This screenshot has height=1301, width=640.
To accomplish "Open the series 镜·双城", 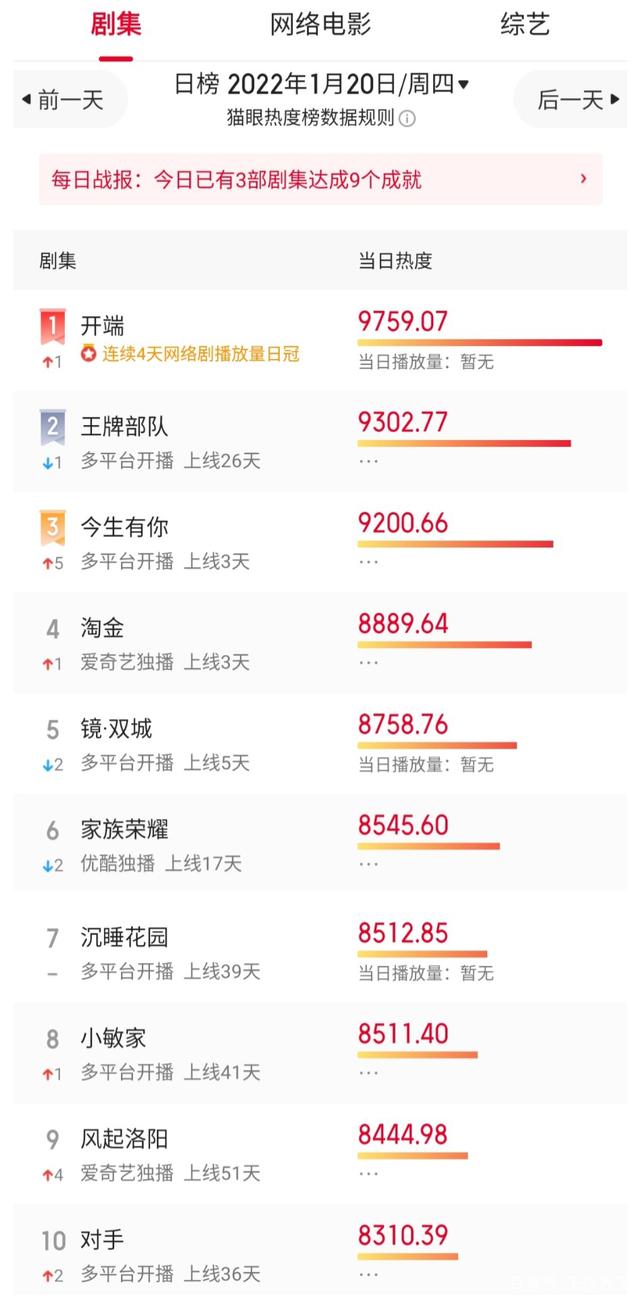I will 320,744.
